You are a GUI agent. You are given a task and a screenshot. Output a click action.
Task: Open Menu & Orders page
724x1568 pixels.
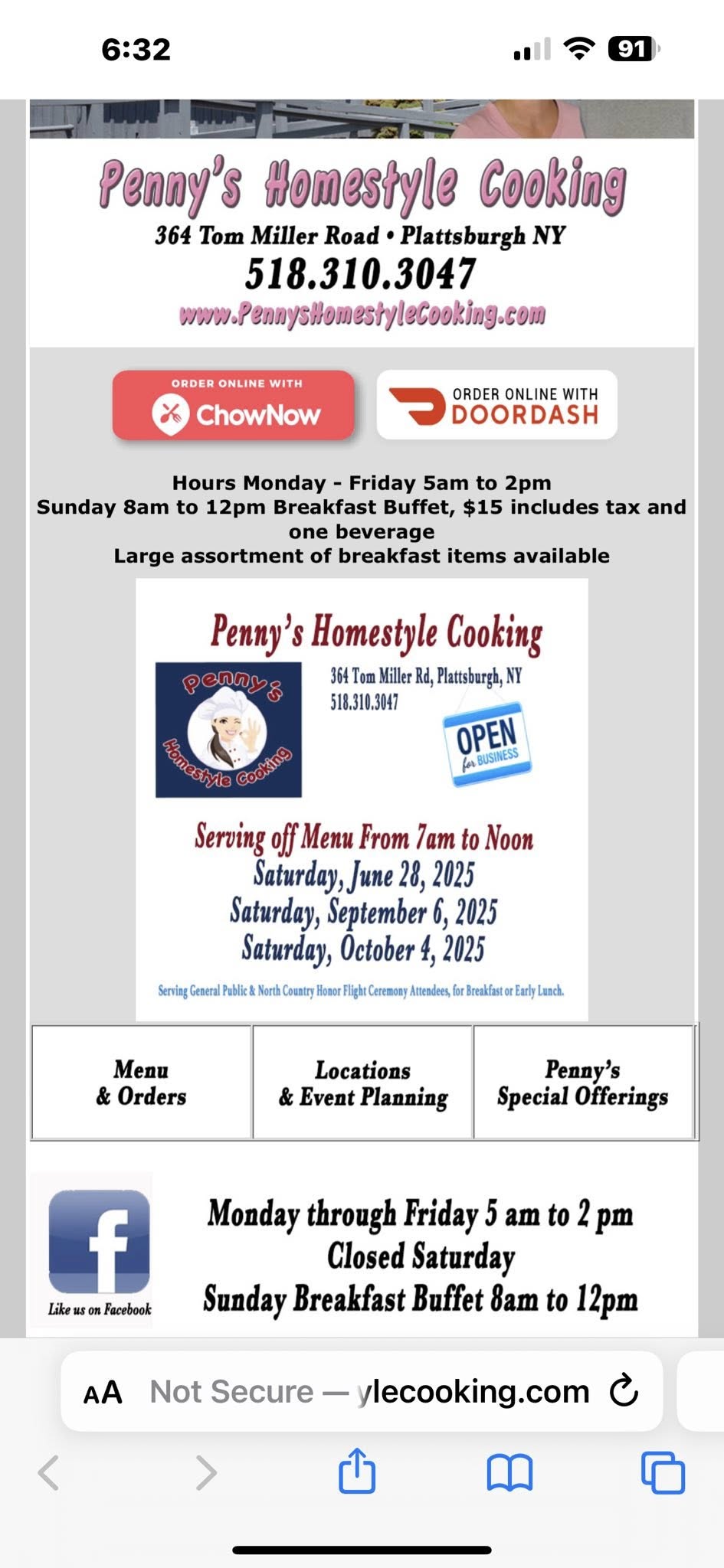142,1083
